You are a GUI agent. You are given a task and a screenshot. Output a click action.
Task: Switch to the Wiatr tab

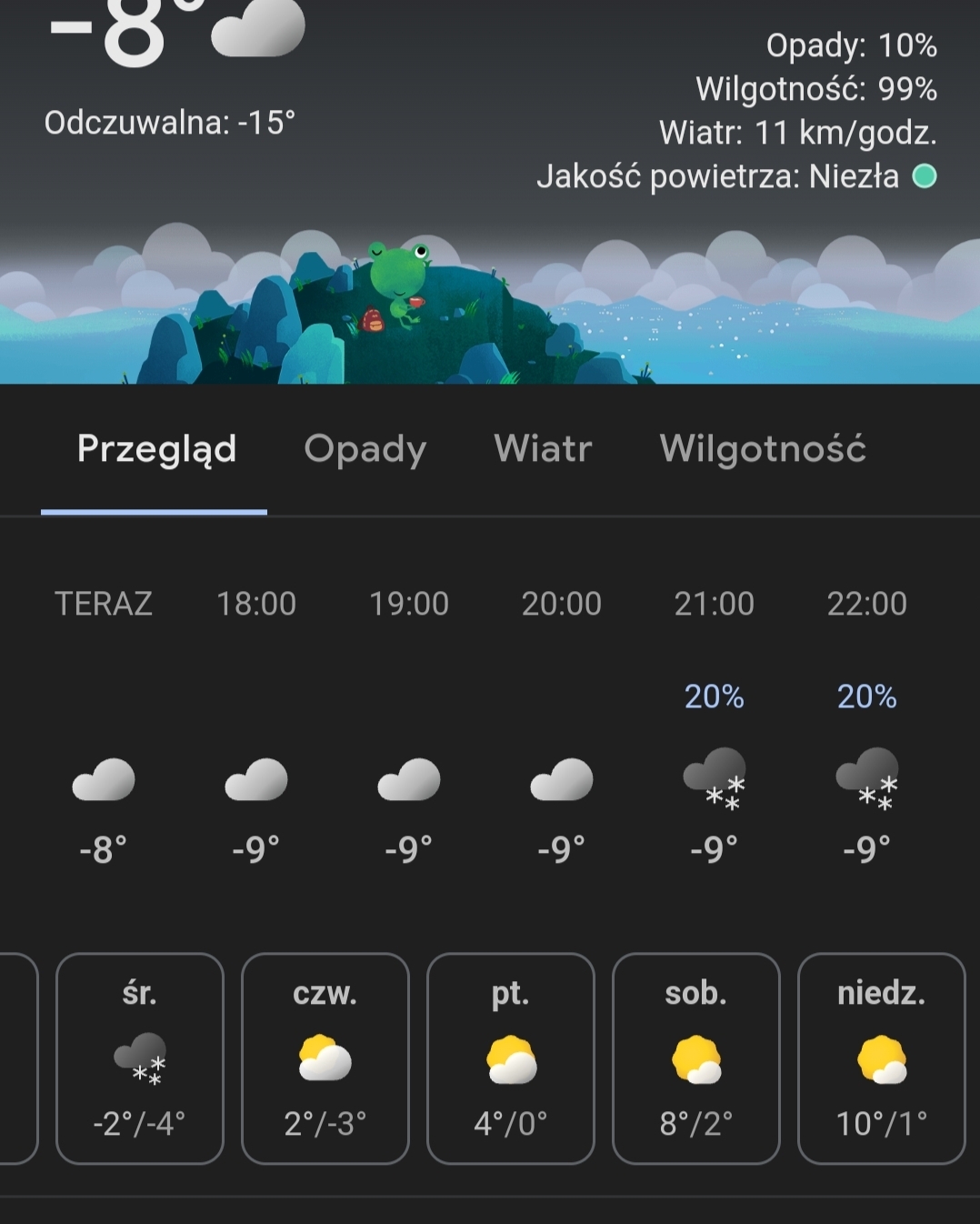[x=543, y=449]
